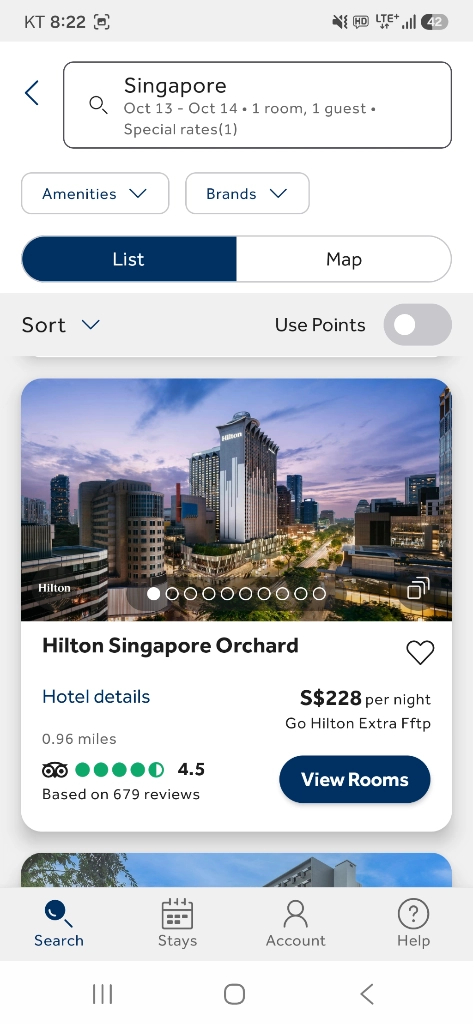Tap View Rooms for Hilton Singapore Orchard
The height and width of the screenshot is (1024, 473).
(355, 779)
